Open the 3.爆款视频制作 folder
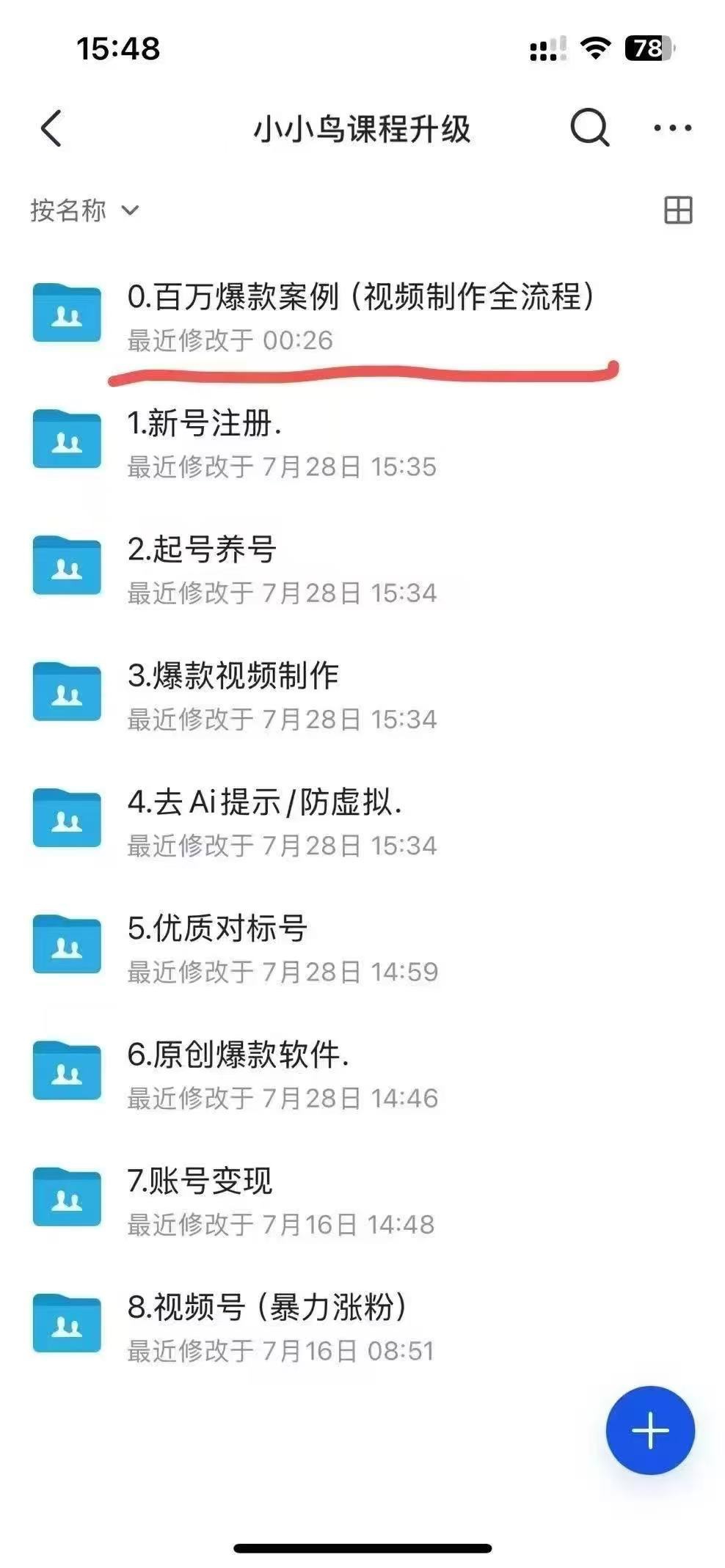 [233, 695]
